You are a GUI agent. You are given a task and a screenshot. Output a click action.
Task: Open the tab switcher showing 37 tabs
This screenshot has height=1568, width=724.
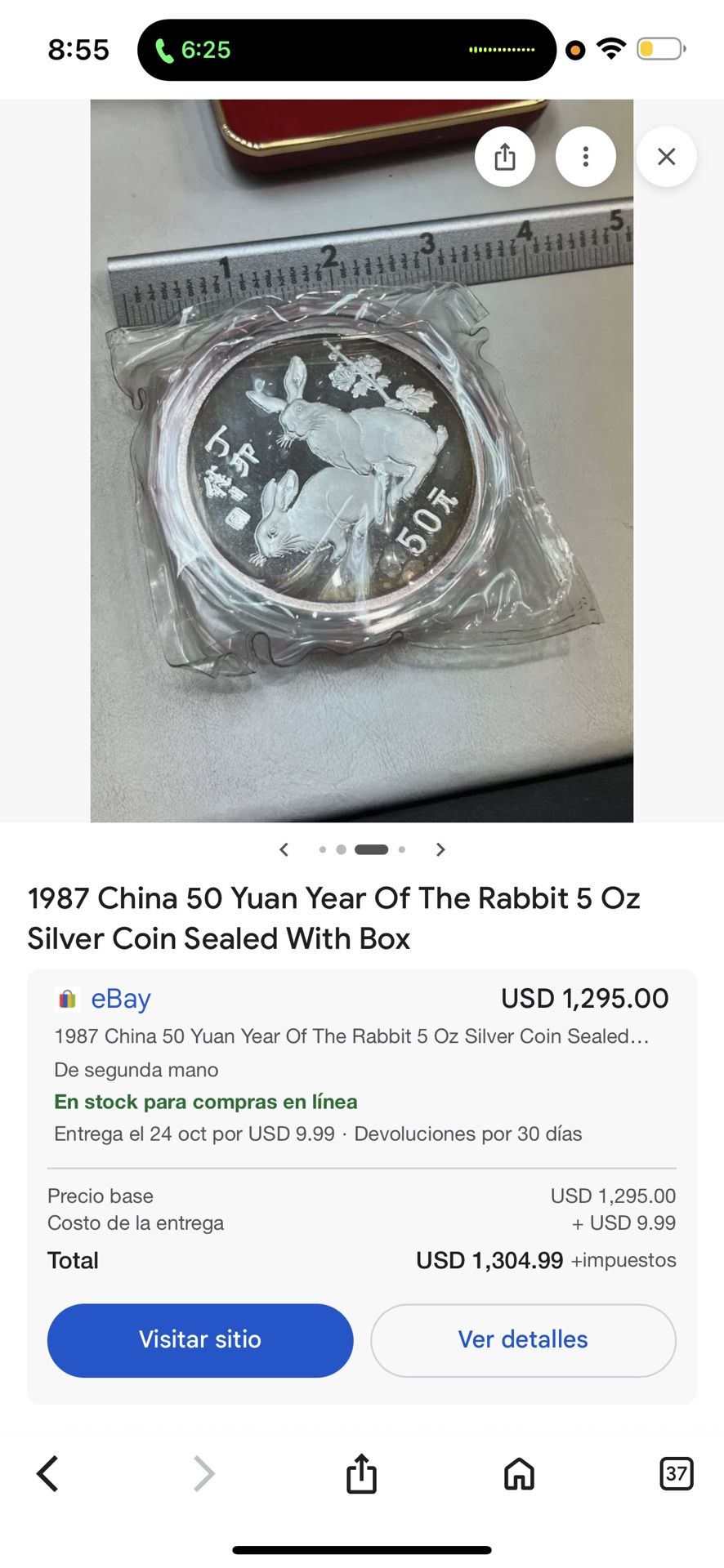(676, 1473)
